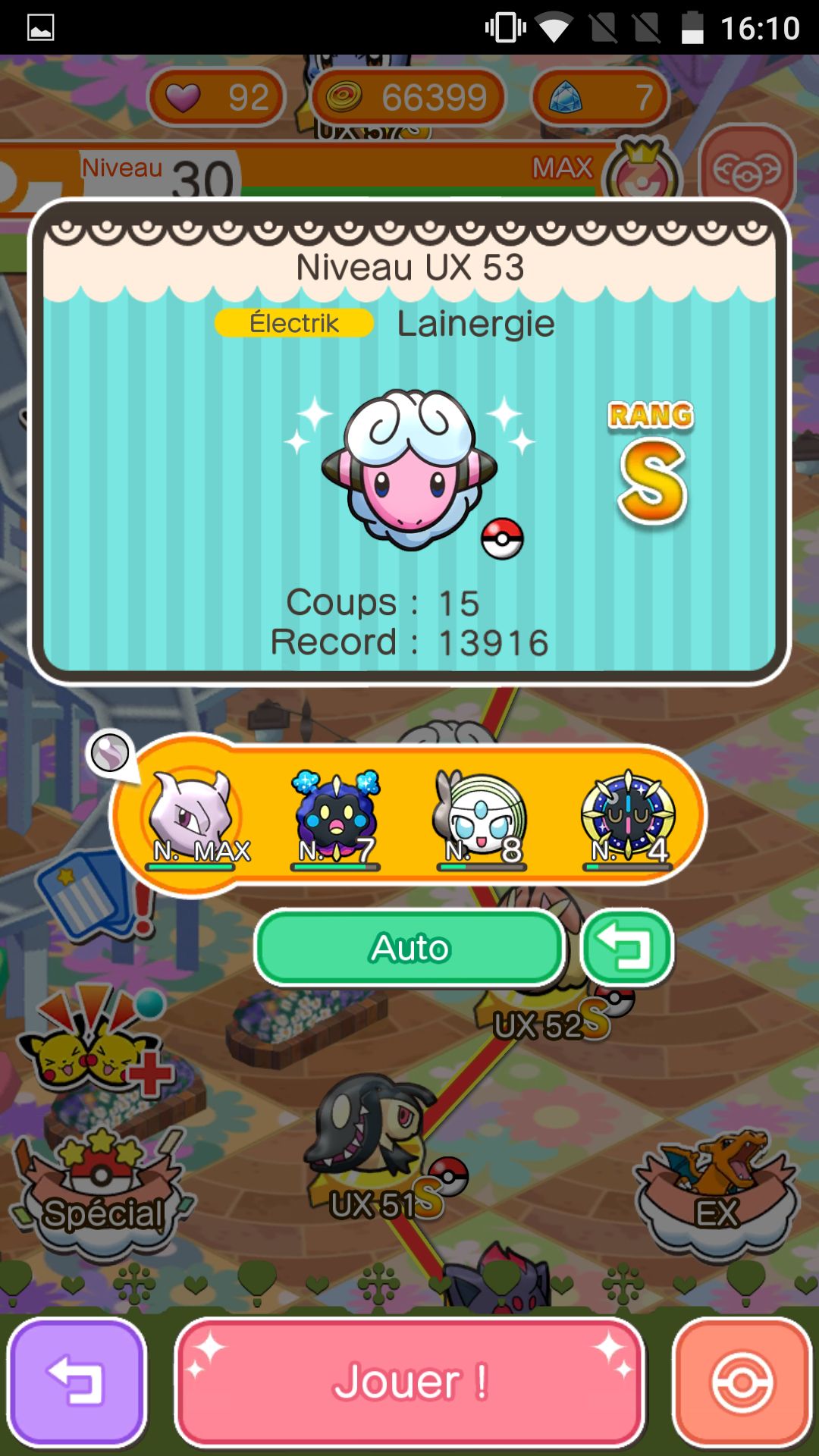Select Auto team selection

tap(409, 948)
